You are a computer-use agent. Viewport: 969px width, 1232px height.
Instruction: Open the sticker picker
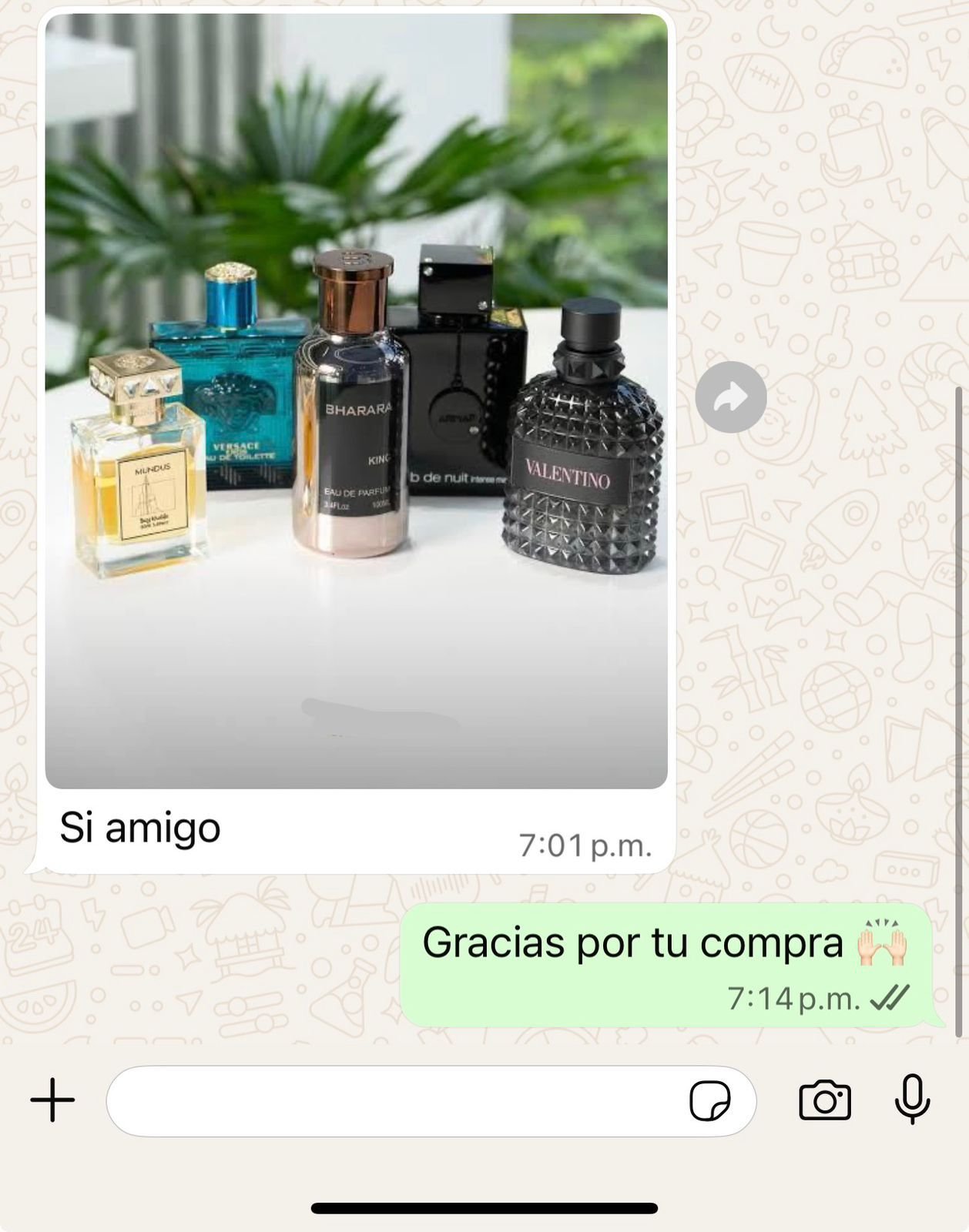[709, 1101]
